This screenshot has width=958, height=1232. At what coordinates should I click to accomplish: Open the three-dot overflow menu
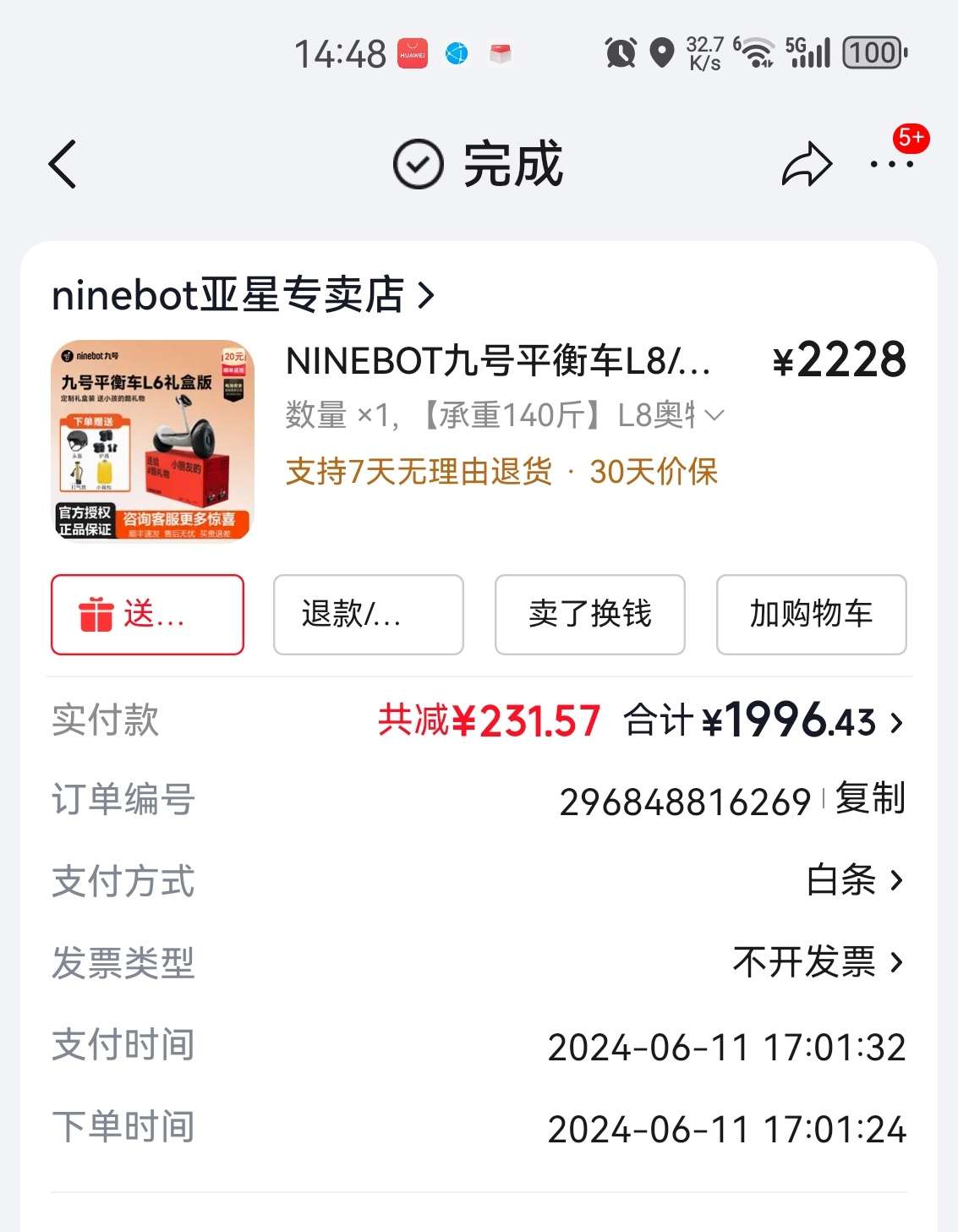[x=892, y=164]
